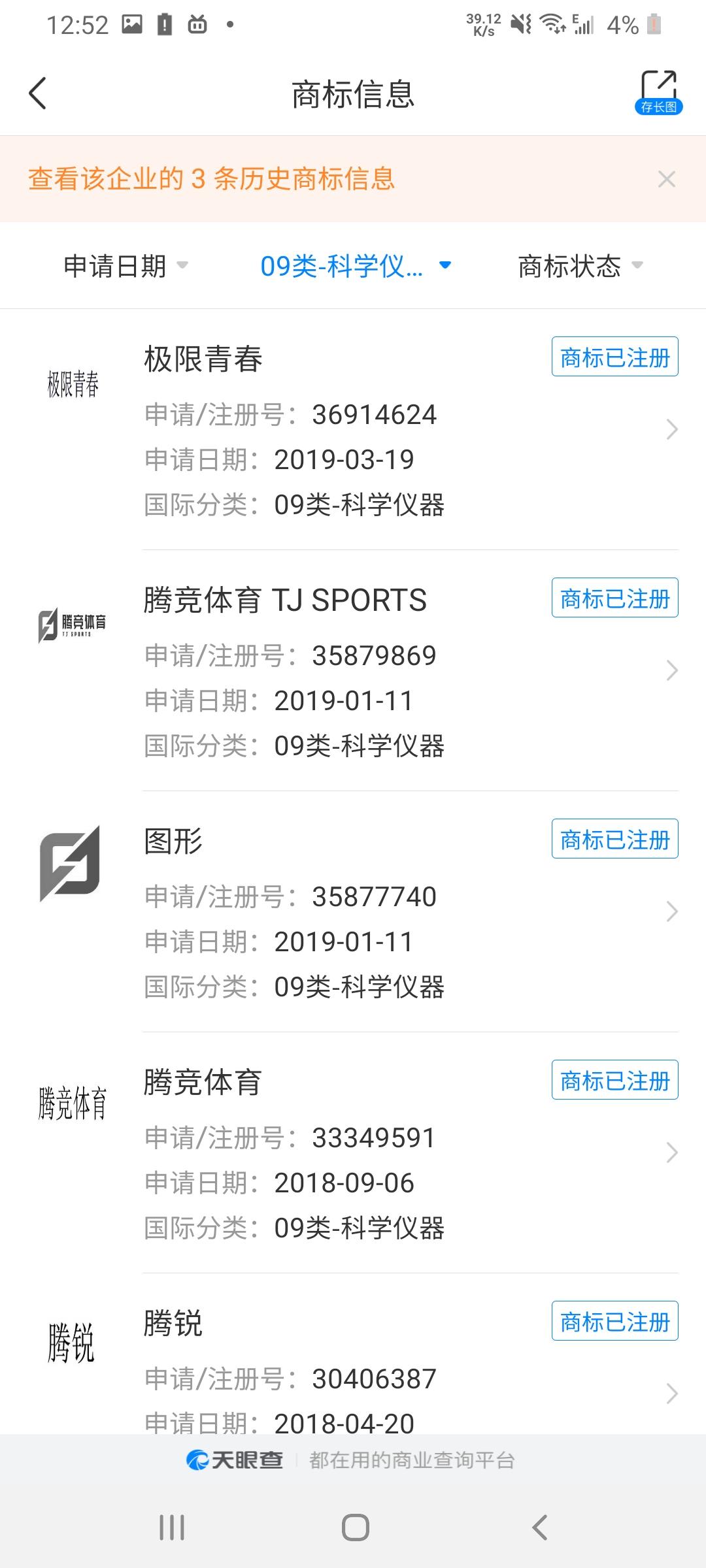Open the 09类-科学仪器 category dropdown
Image resolution: width=706 pixels, height=1568 pixels.
(355, 266)
